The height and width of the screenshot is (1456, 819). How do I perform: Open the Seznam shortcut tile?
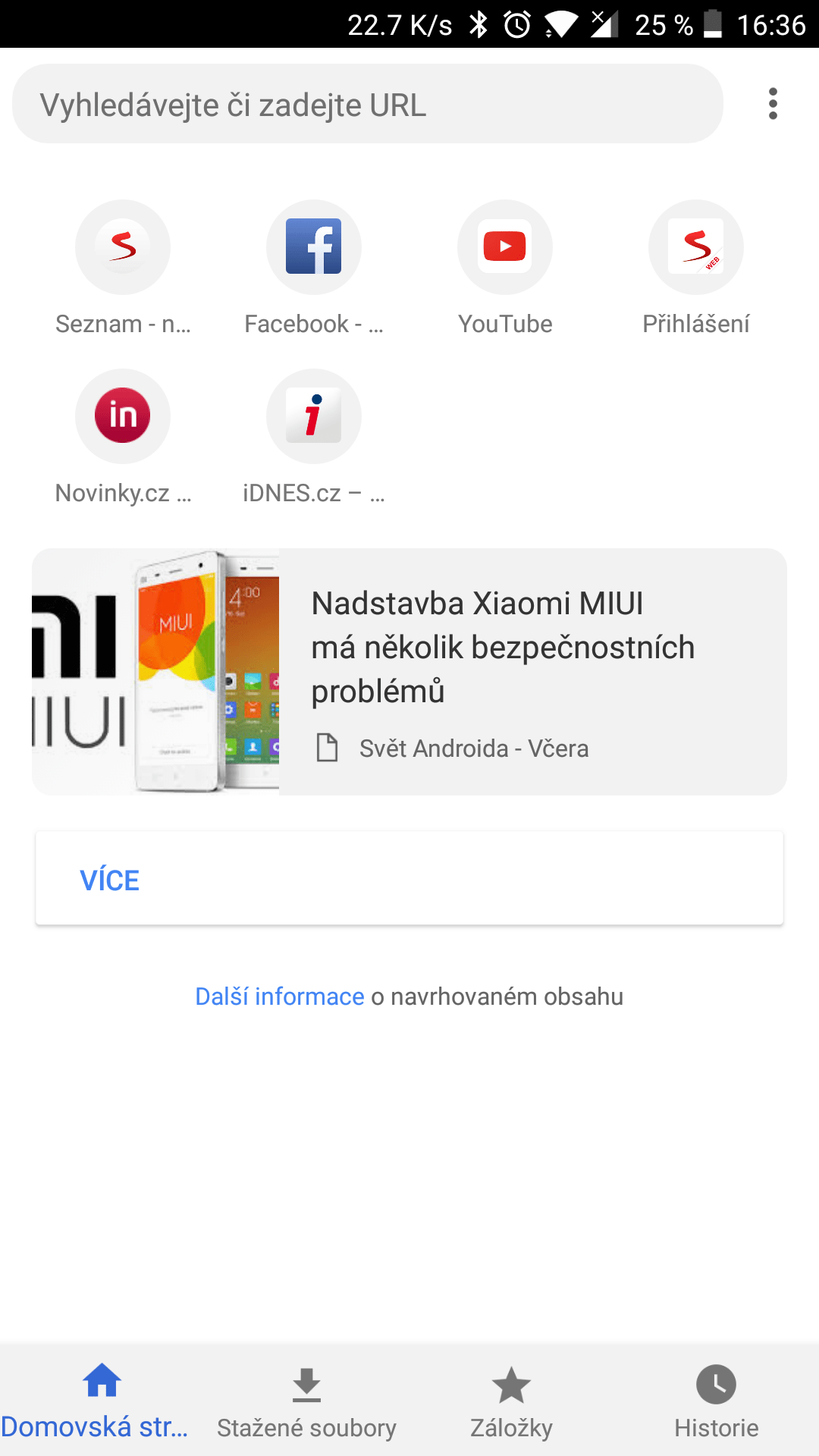123,268
